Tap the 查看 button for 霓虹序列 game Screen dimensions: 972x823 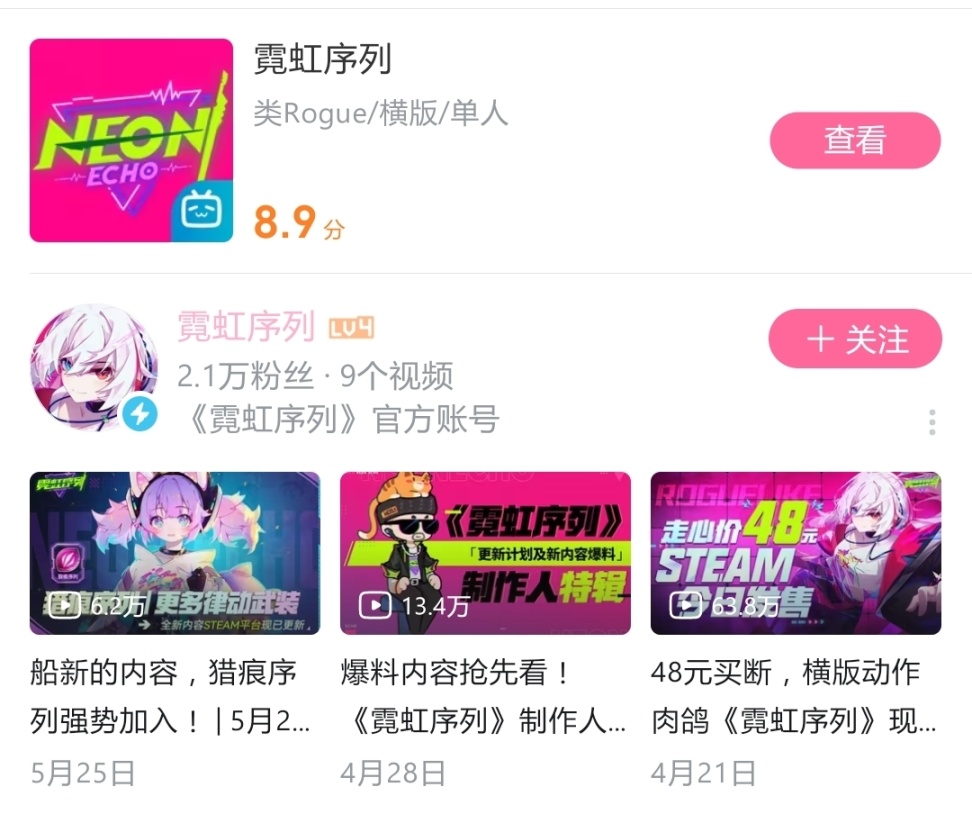click(x=854, y=141)
